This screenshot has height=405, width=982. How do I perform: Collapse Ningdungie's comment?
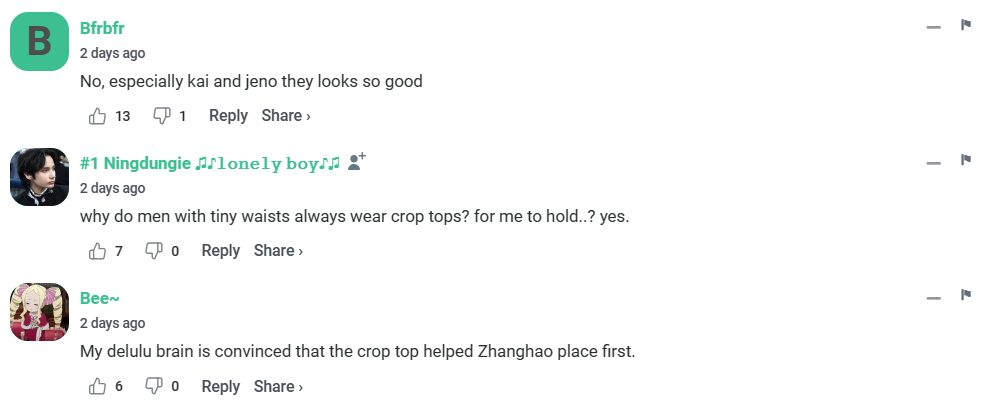click(x=933, y=162)
